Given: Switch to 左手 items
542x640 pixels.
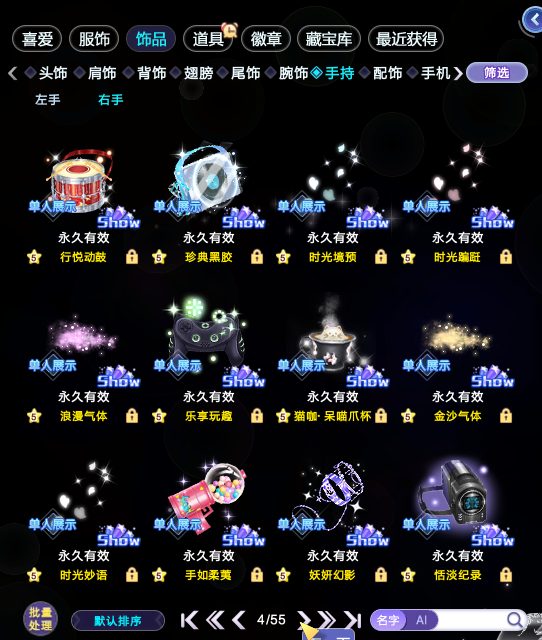Looking at the screenshot, I should 47,99.
